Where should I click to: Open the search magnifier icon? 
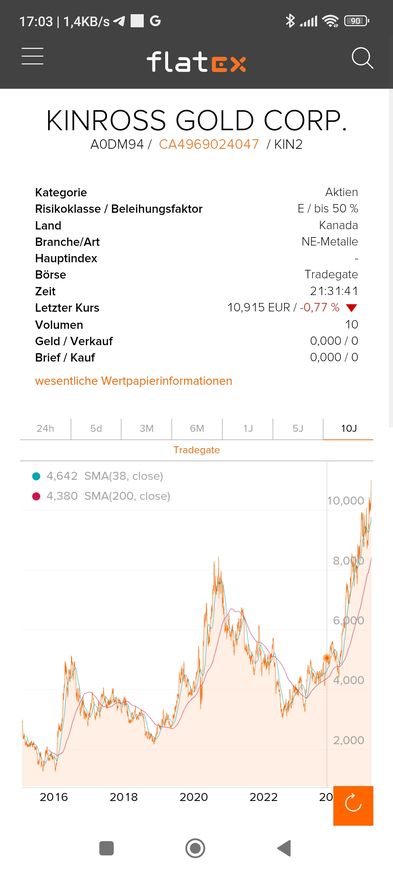click(x=362, y=58)
